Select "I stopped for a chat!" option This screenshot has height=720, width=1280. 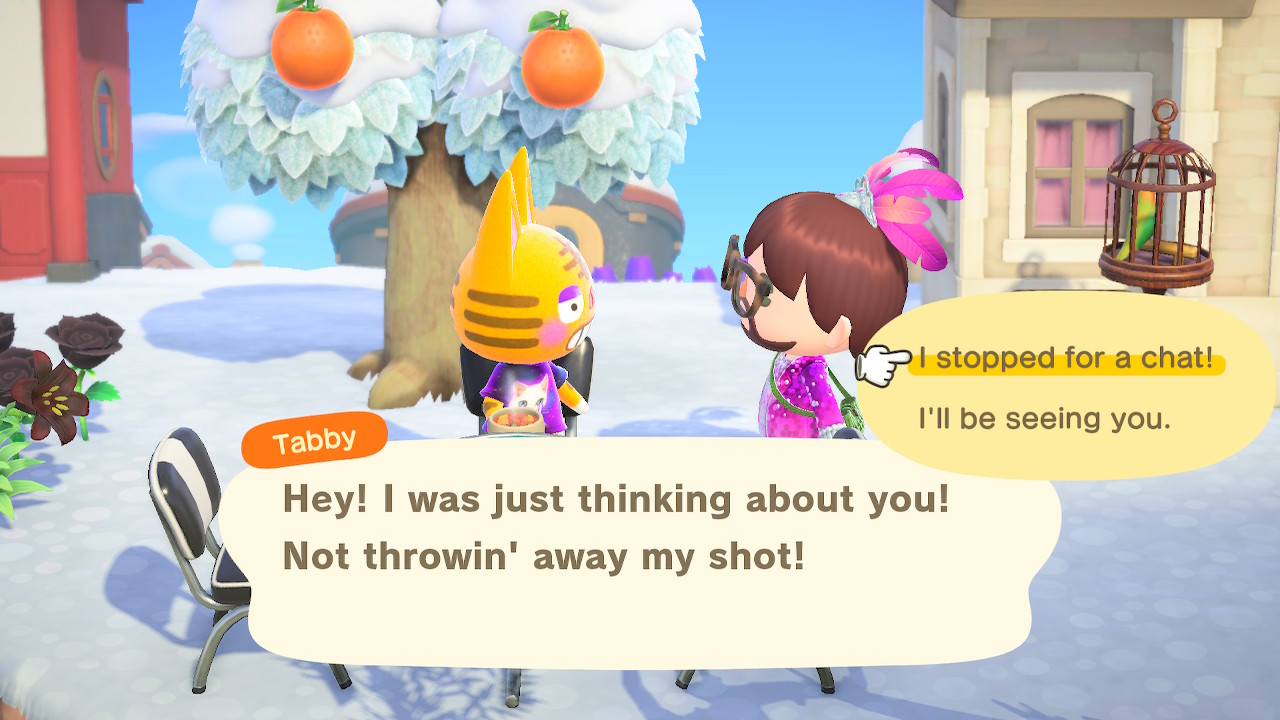(1066, 359)
